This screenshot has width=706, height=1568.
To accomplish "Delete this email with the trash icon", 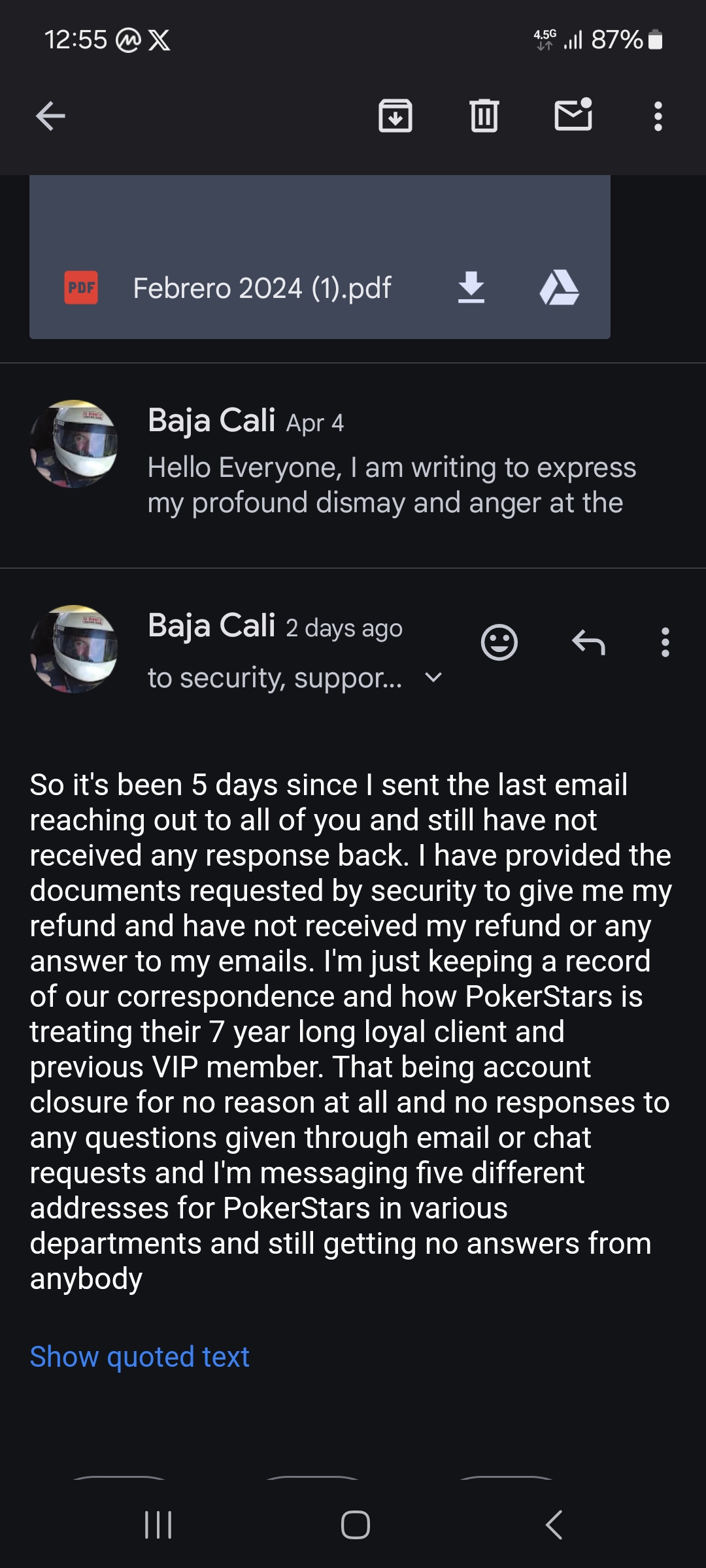I will [x=484, y=116].
